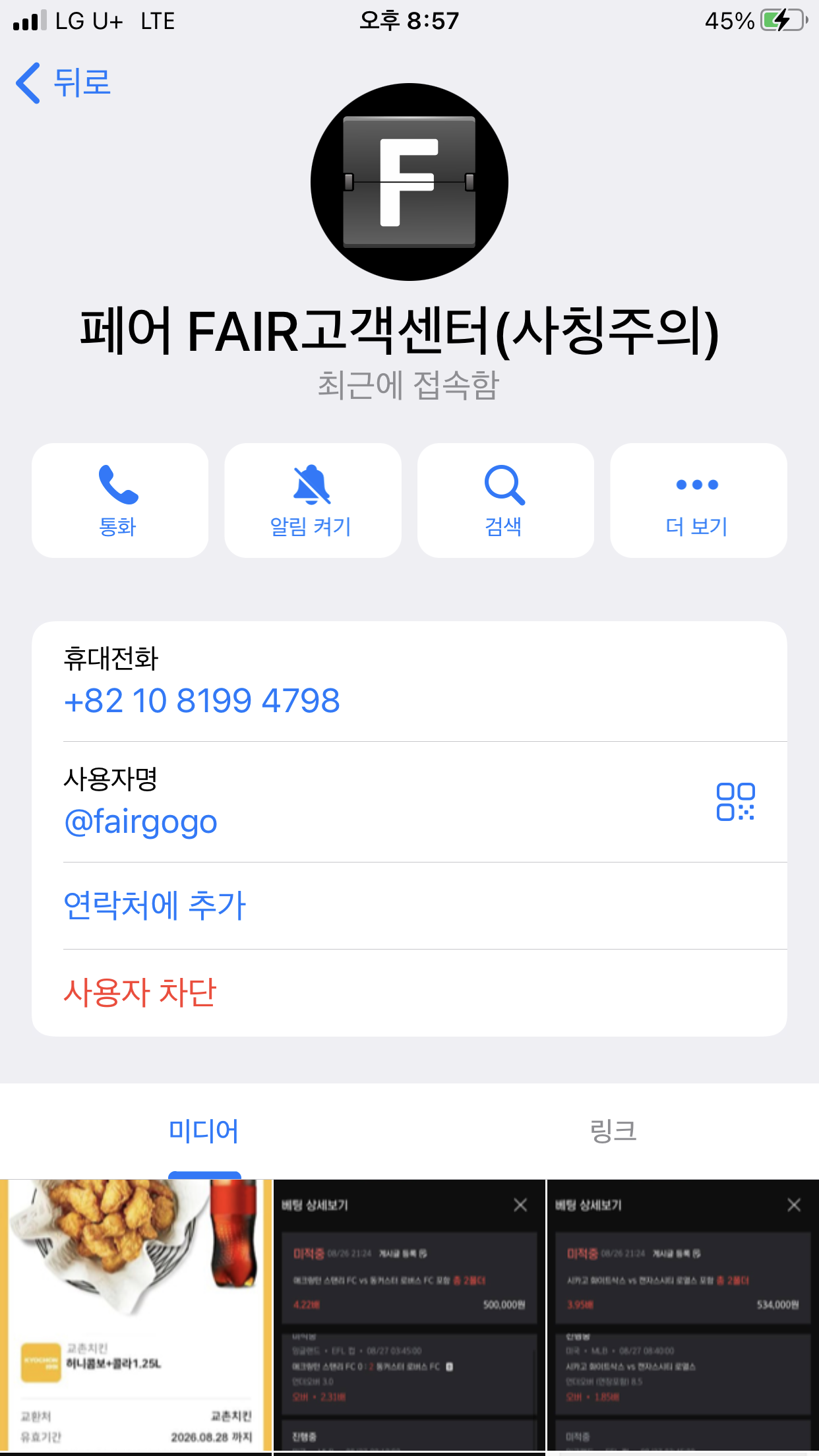
Task: View the 500,000원 betting detail image
Action: [x=409, y=1316]
